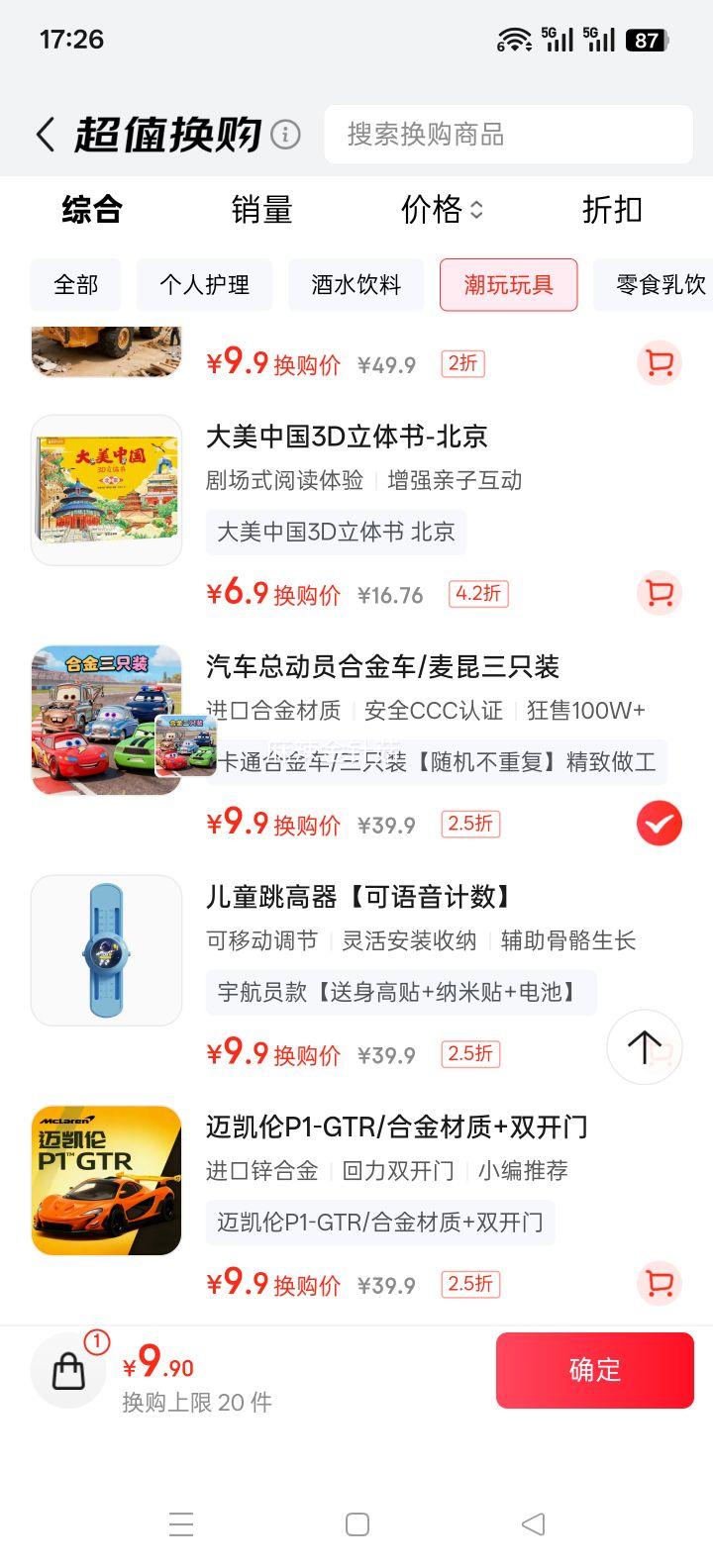The image size is (713, 1568).
Task: Jump back to top of list
Action: [x=644, y=1046]
